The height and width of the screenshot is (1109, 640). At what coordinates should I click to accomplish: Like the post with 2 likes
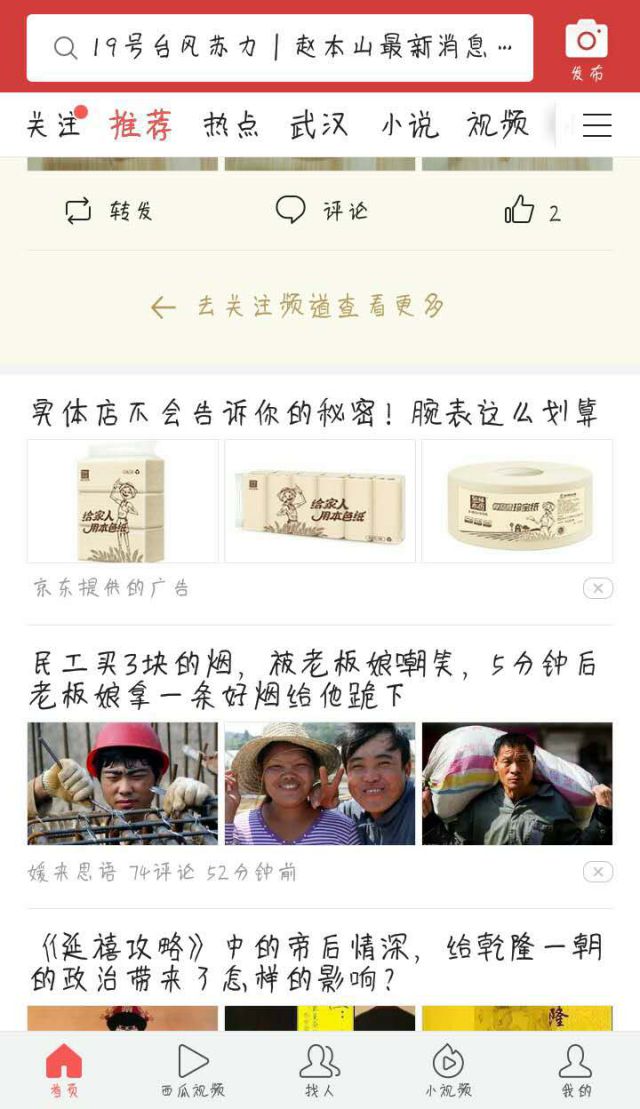[x=532, y=211]
